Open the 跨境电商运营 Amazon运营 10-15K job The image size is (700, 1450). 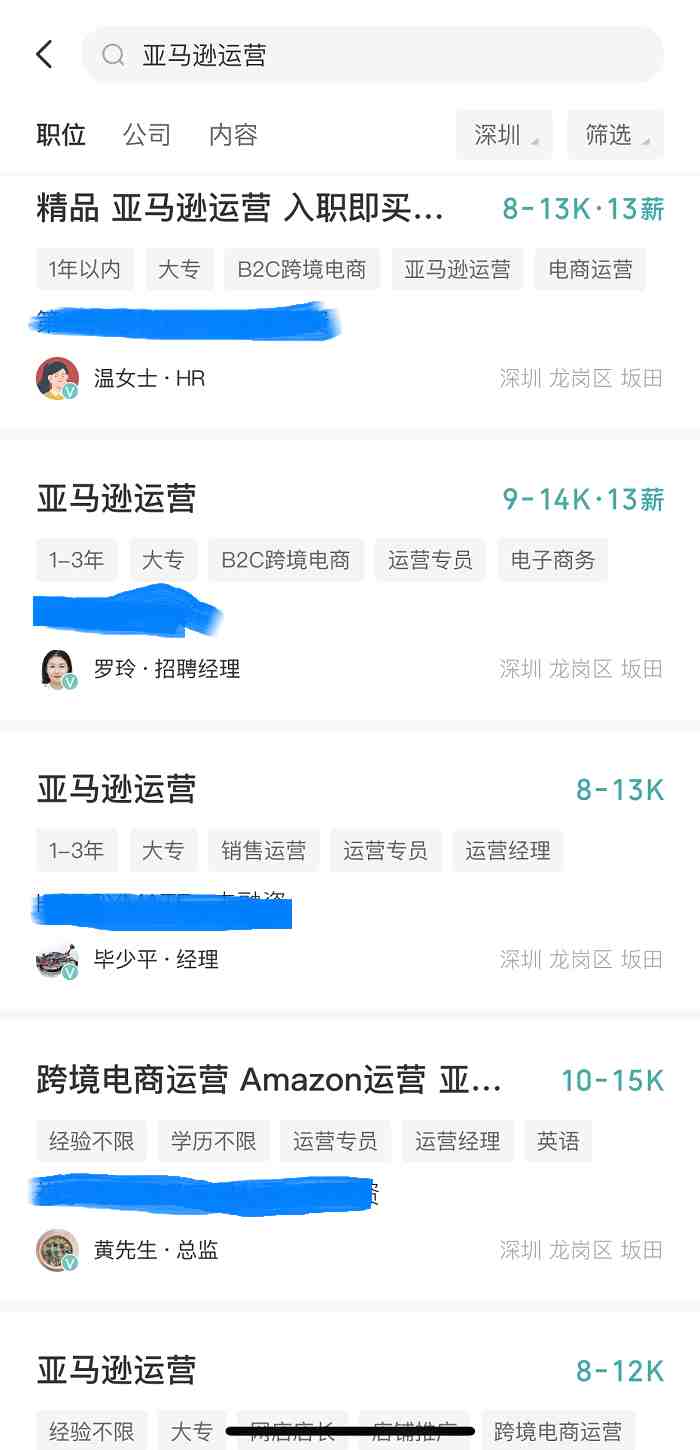point(270,1080)
